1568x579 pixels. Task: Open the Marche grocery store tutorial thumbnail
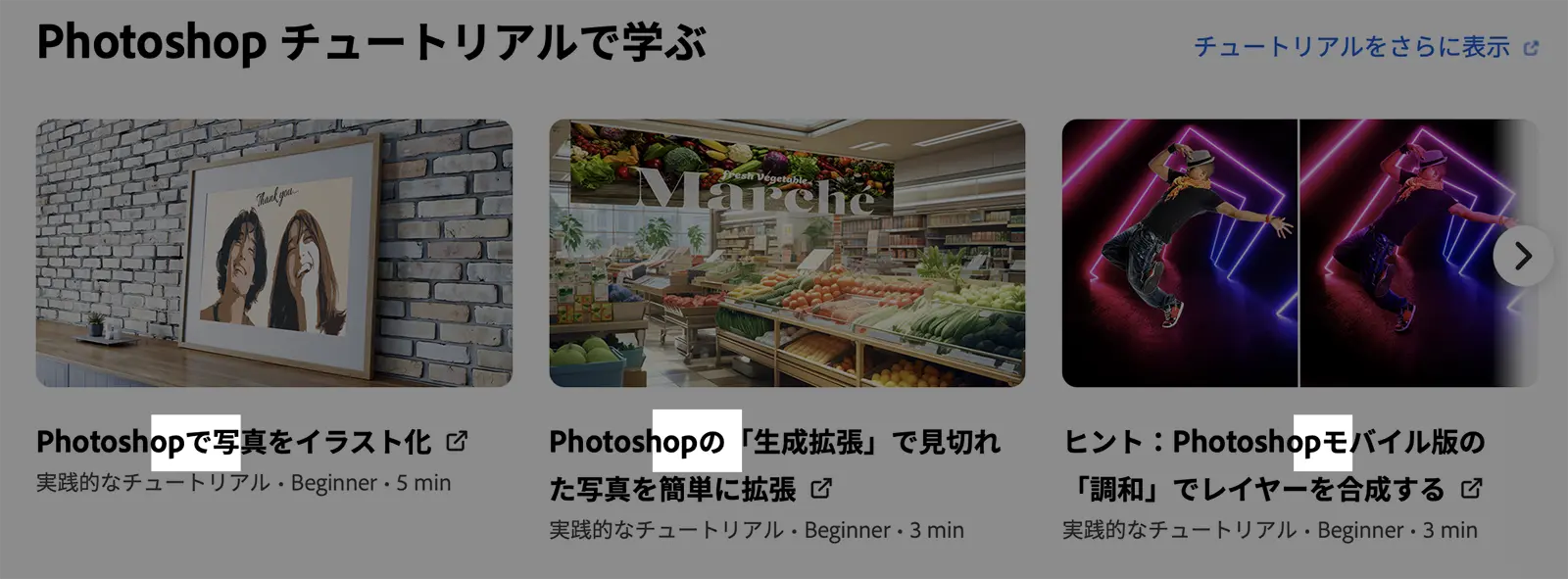coord(787,253)
